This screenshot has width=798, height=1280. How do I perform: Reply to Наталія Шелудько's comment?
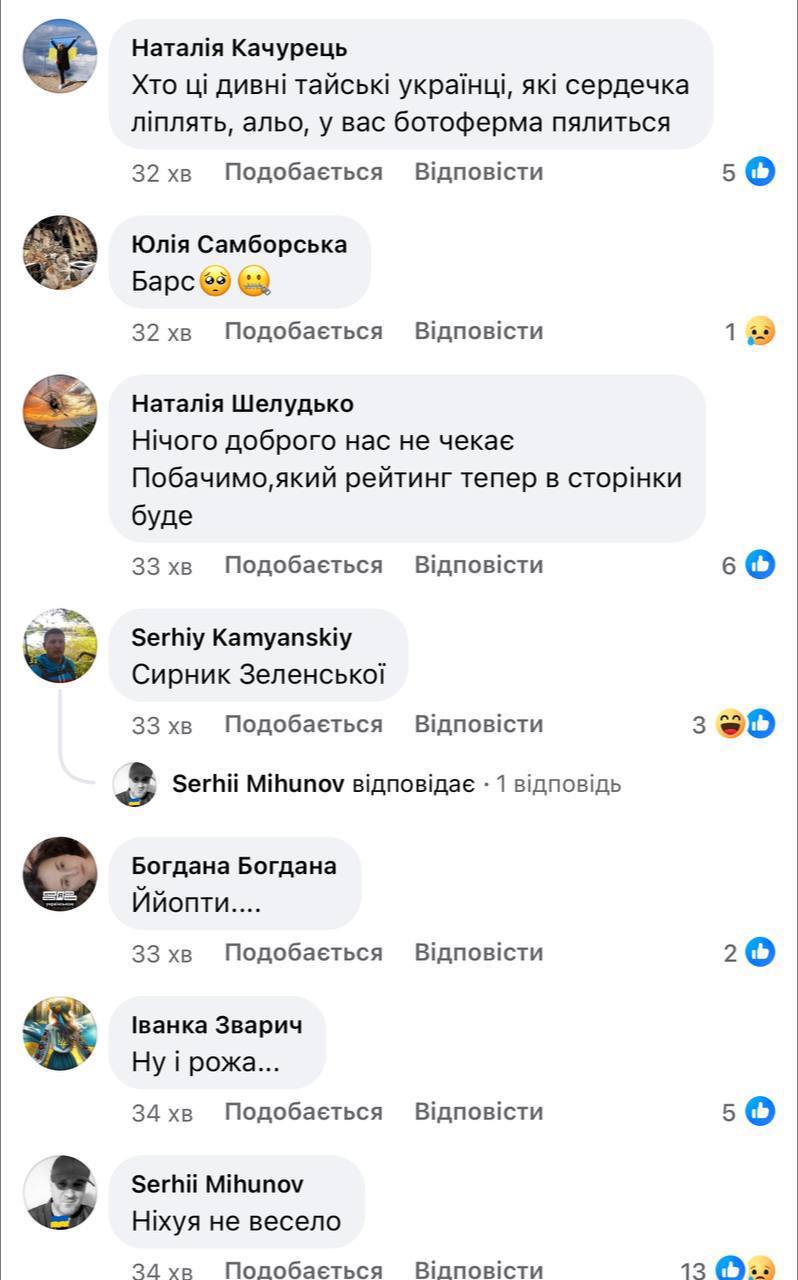coord(478,565)
